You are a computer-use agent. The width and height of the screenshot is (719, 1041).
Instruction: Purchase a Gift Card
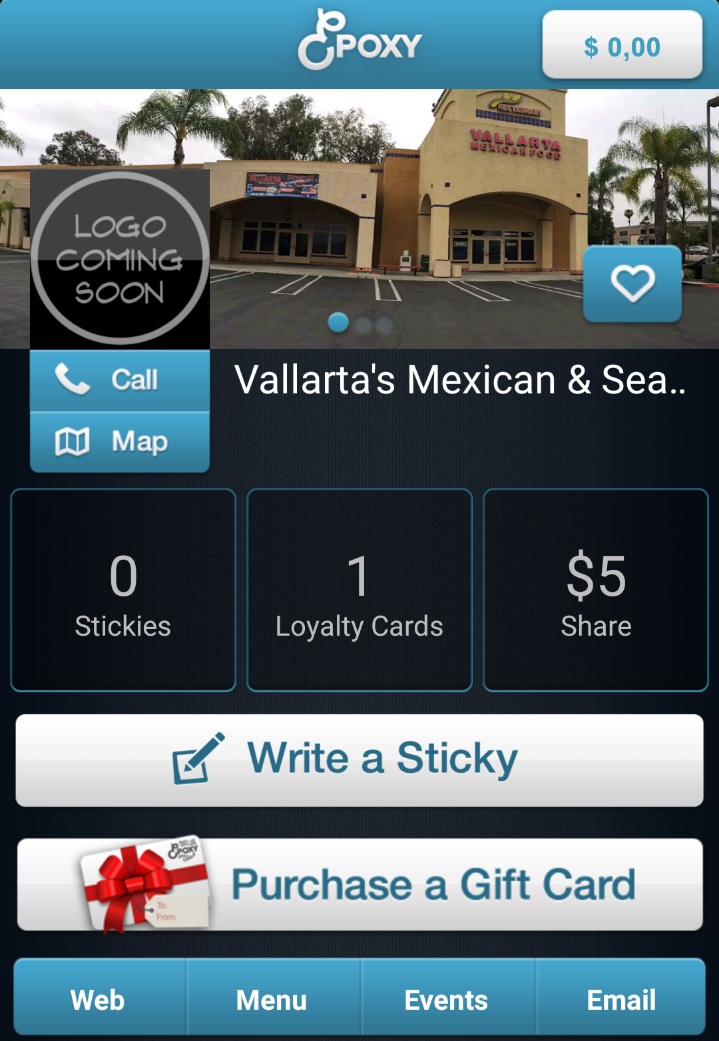coord(359,884)
